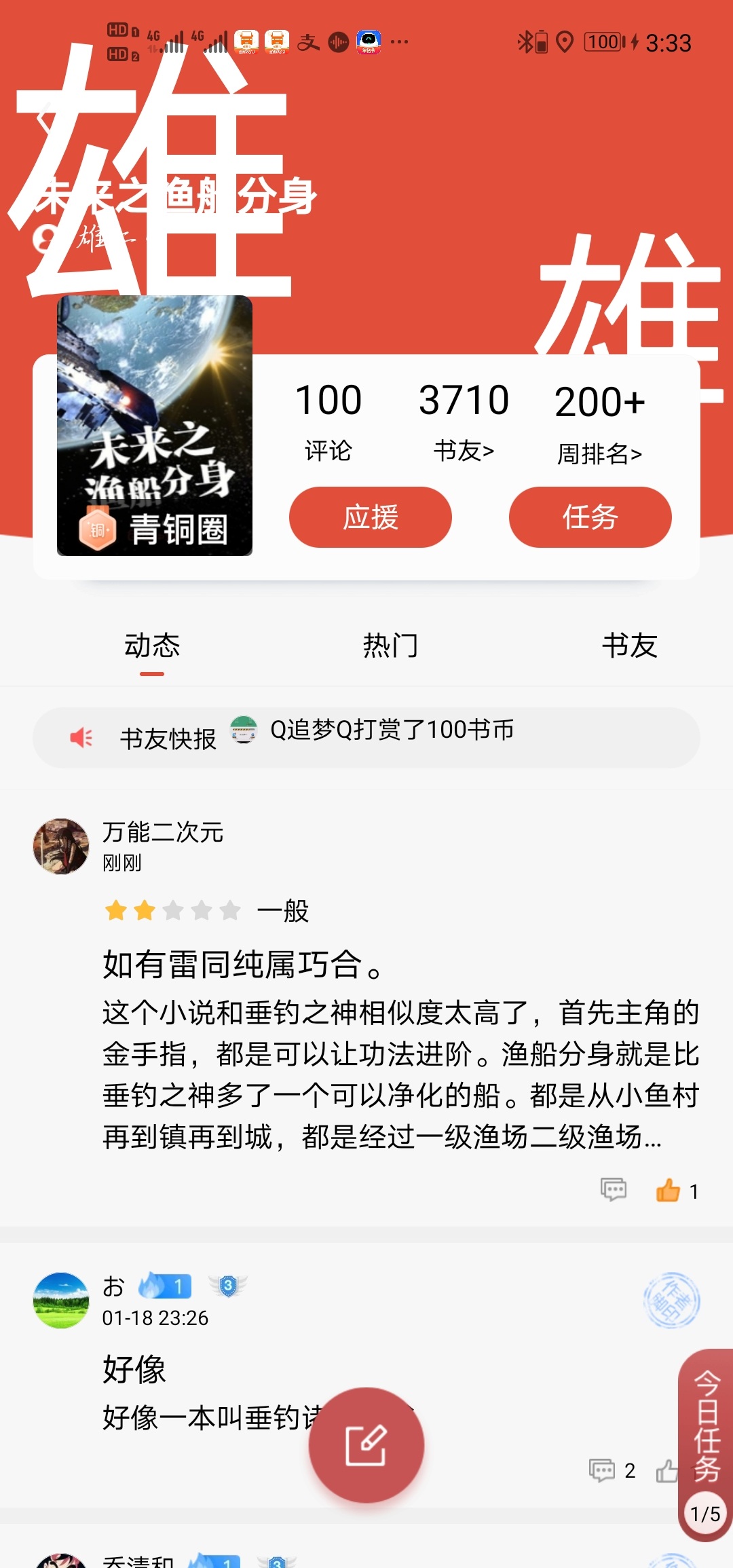The height and width of the screenshot is (1568, 733).
Task: Switch to the 热门 tab
Action: [390, 646]
